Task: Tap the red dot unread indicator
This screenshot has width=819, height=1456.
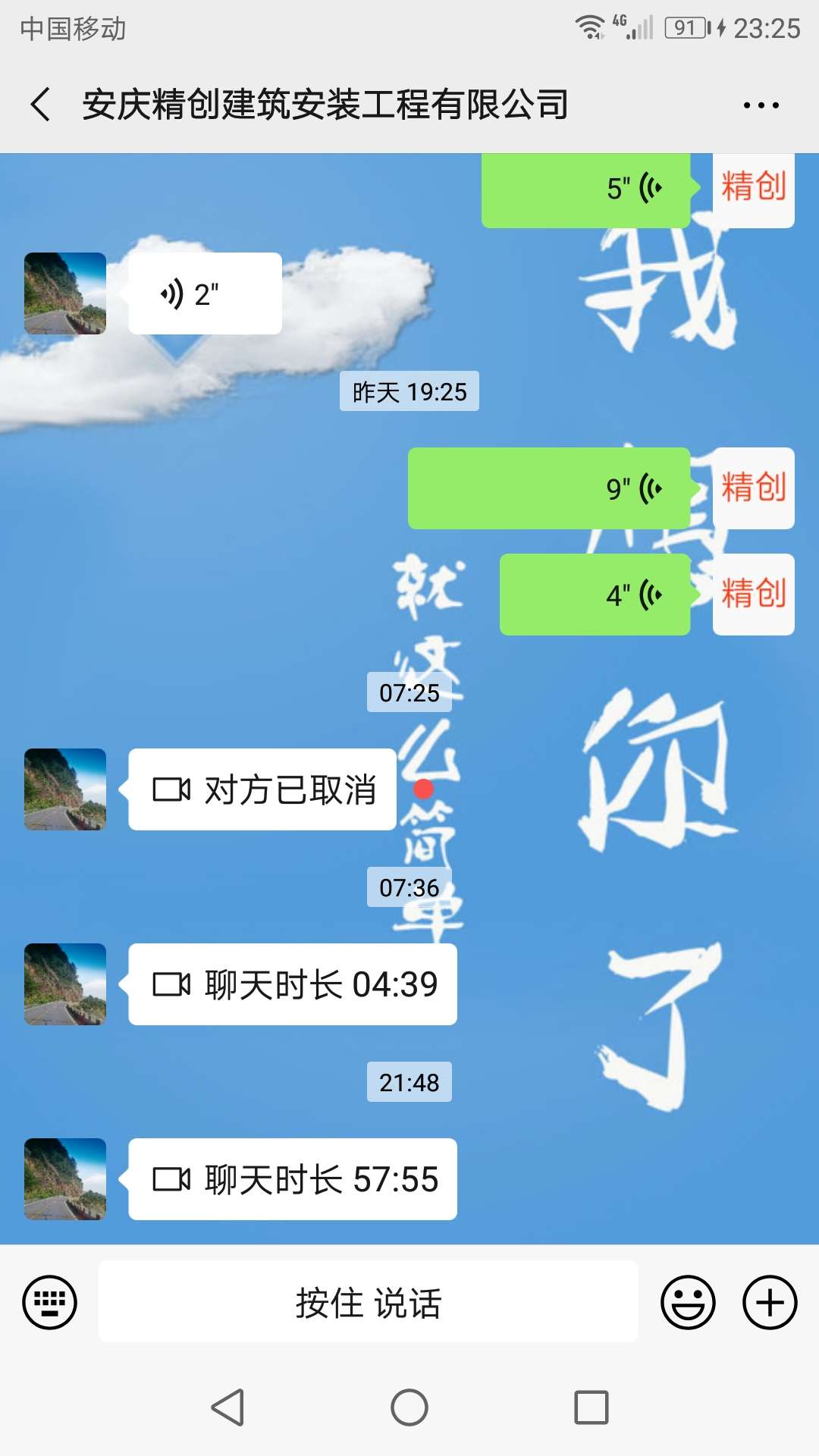Action: pos(422,791)
